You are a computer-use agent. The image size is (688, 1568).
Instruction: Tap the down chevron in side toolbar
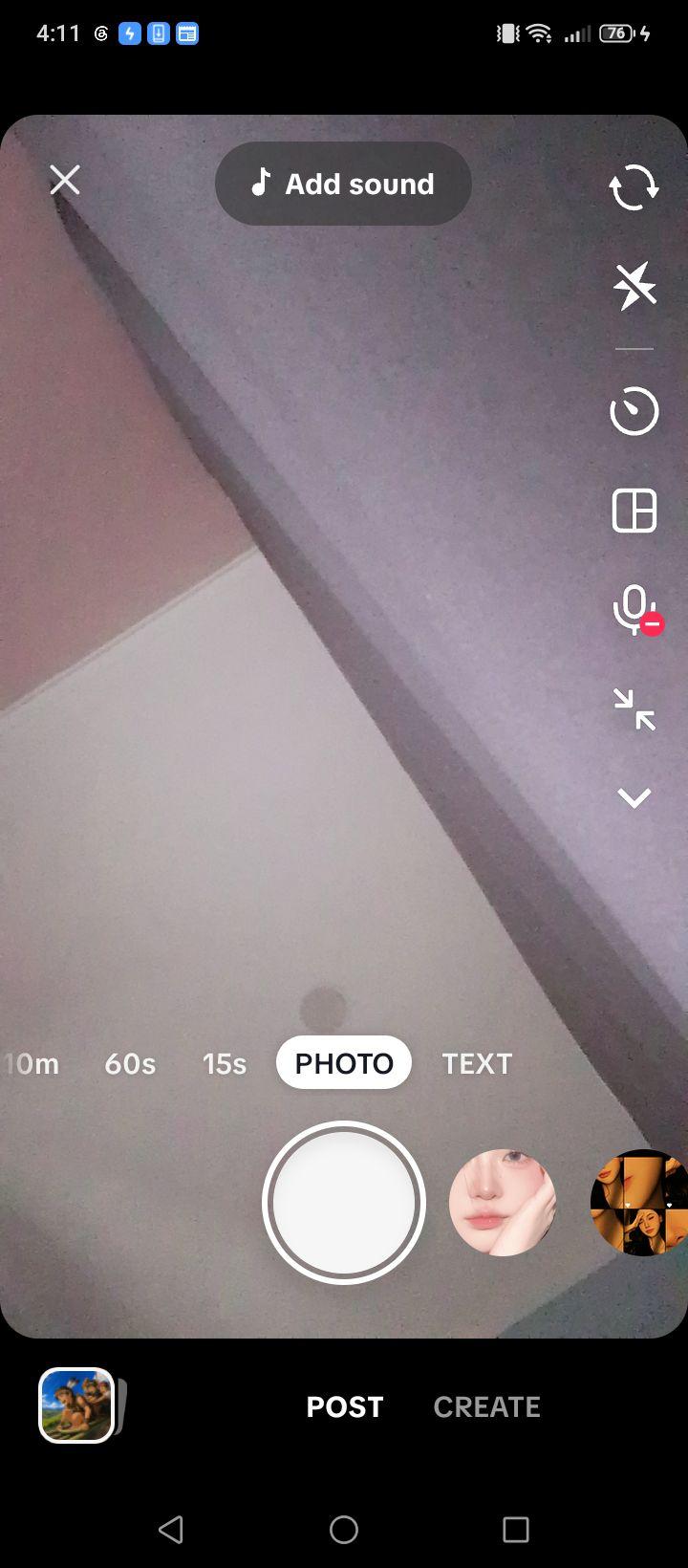[634, 797]
